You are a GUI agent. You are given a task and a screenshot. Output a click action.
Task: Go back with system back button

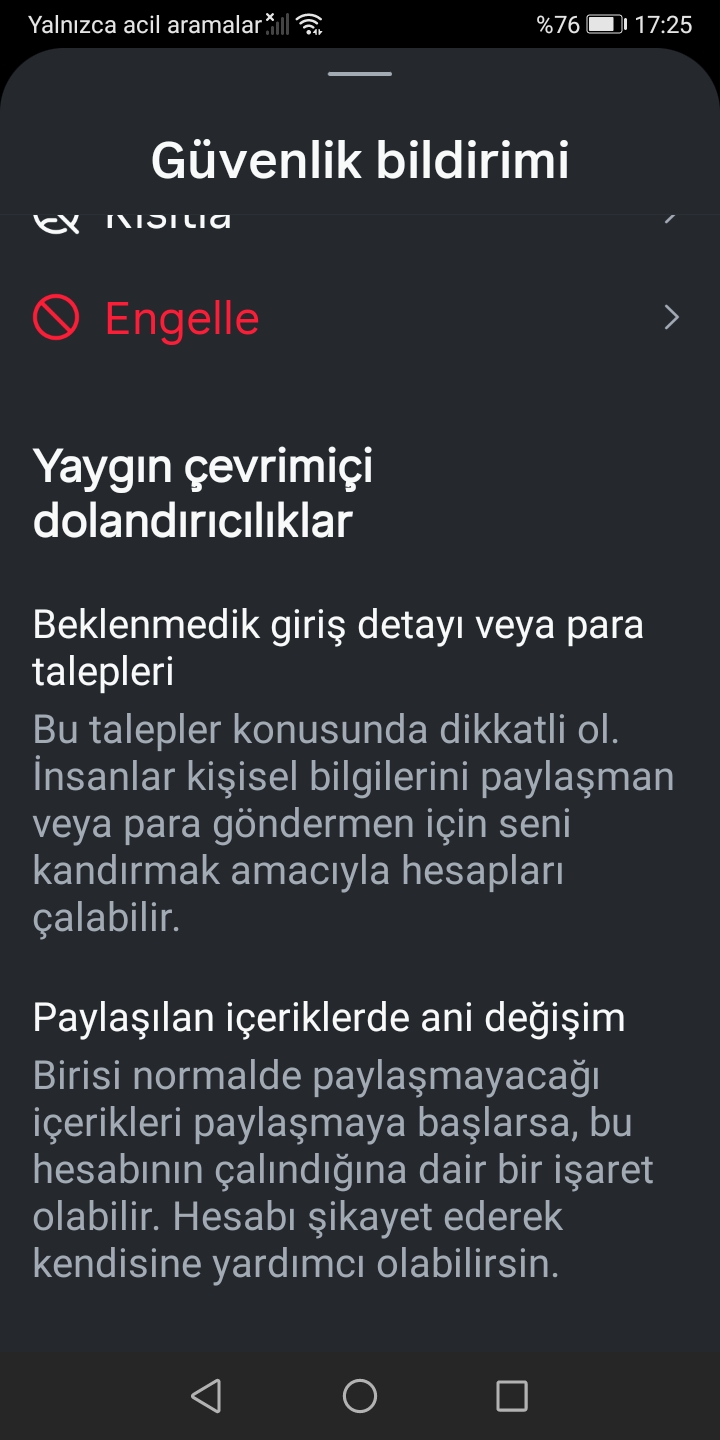point(206,1396)
